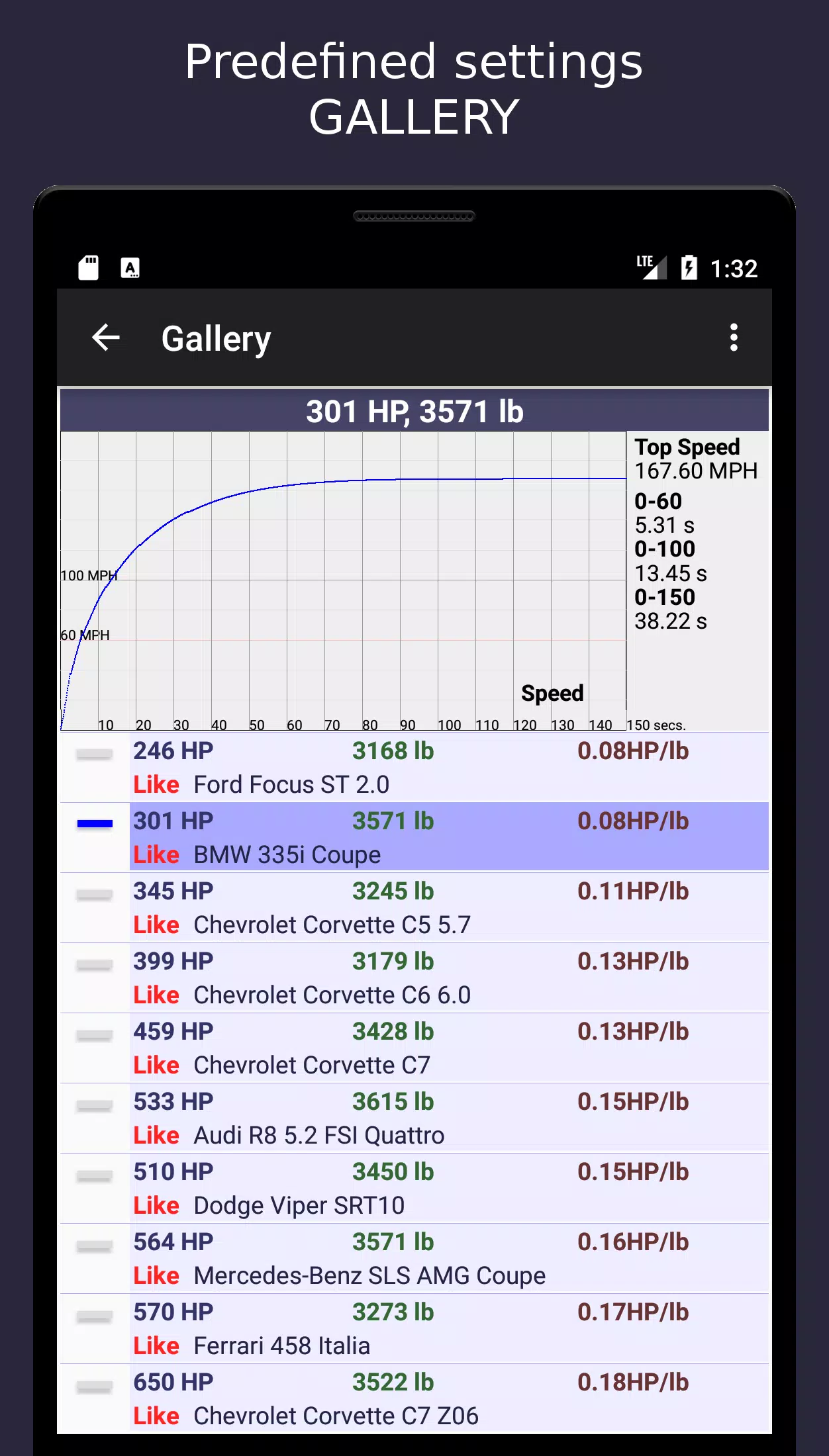Navigate back using the arrow icon

pos(106,338)
